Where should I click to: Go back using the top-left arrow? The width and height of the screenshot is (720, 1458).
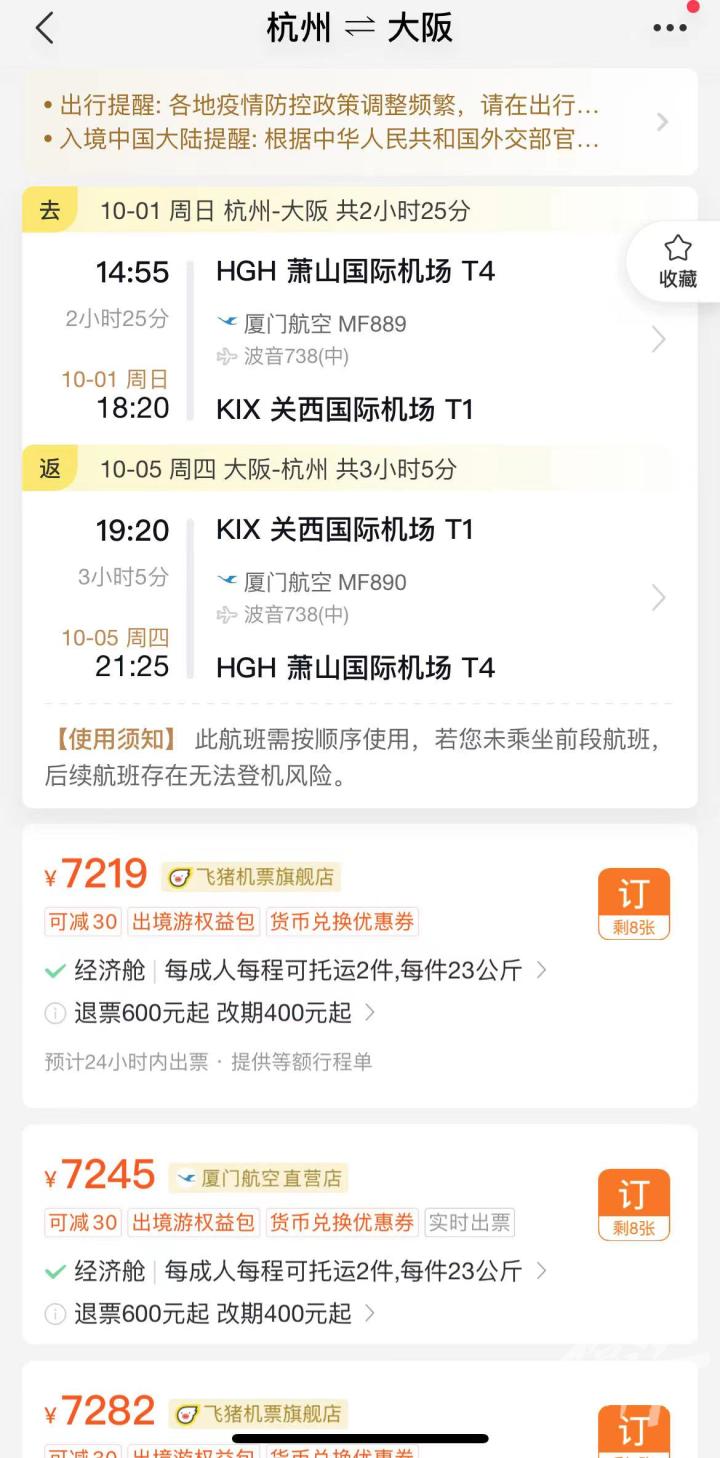pyautogui.click(x=45, y=29)
